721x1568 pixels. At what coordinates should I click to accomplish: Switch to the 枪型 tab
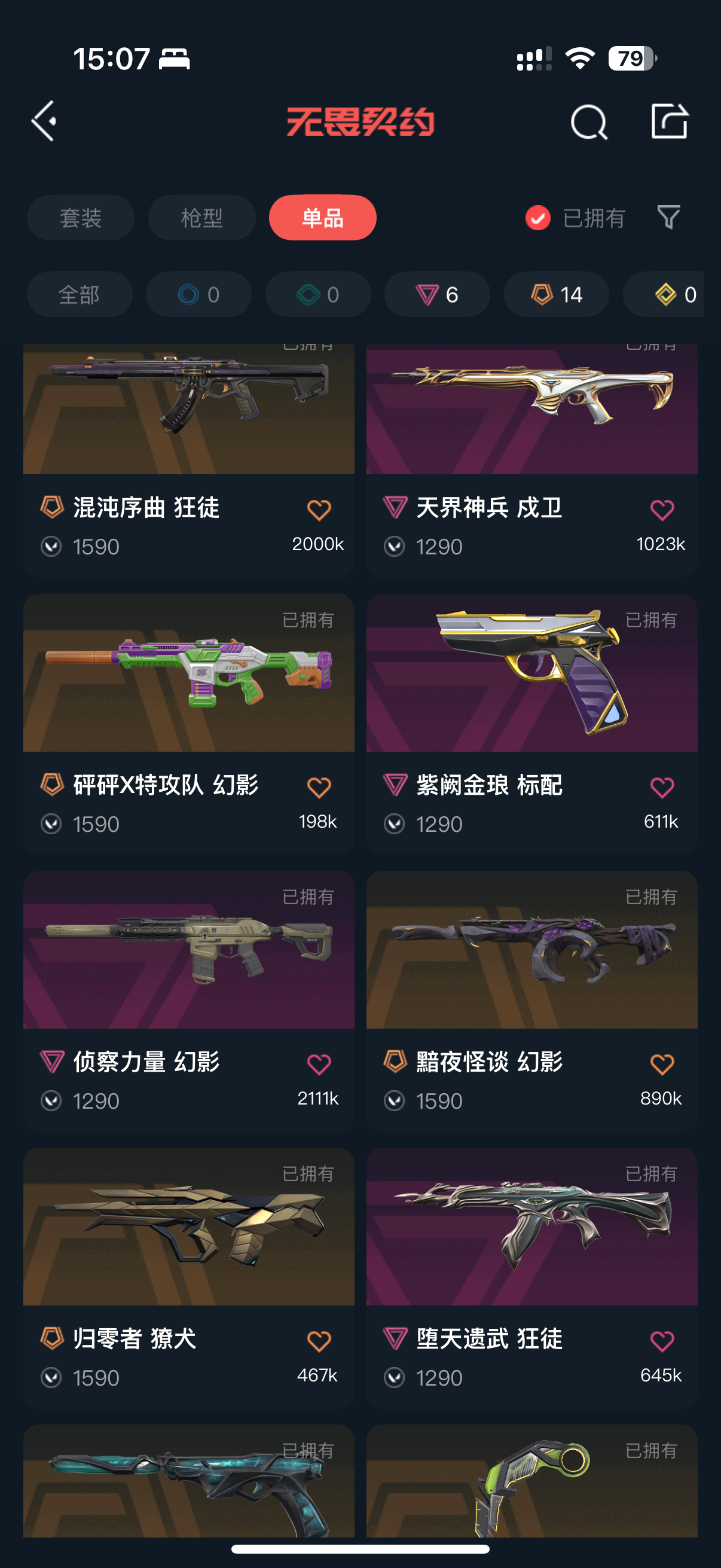(201, 218)
